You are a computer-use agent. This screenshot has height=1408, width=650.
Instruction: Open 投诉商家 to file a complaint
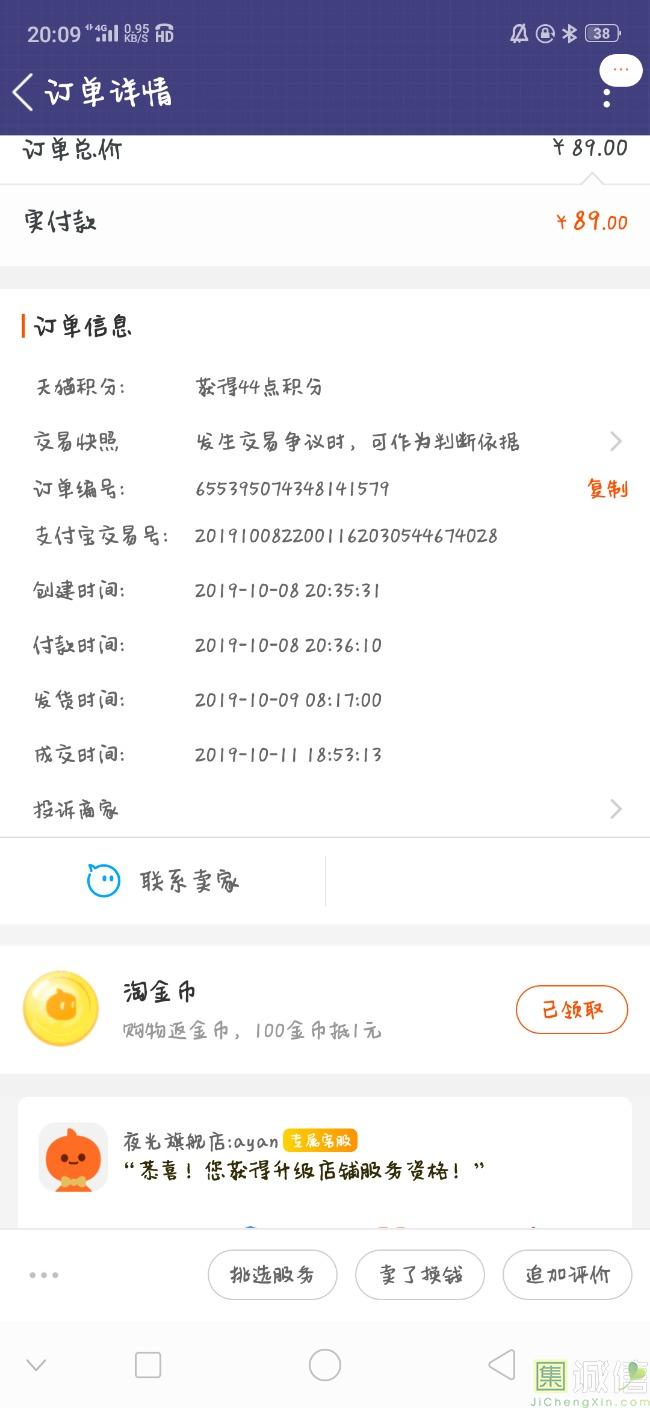click(x=325, y=809)
